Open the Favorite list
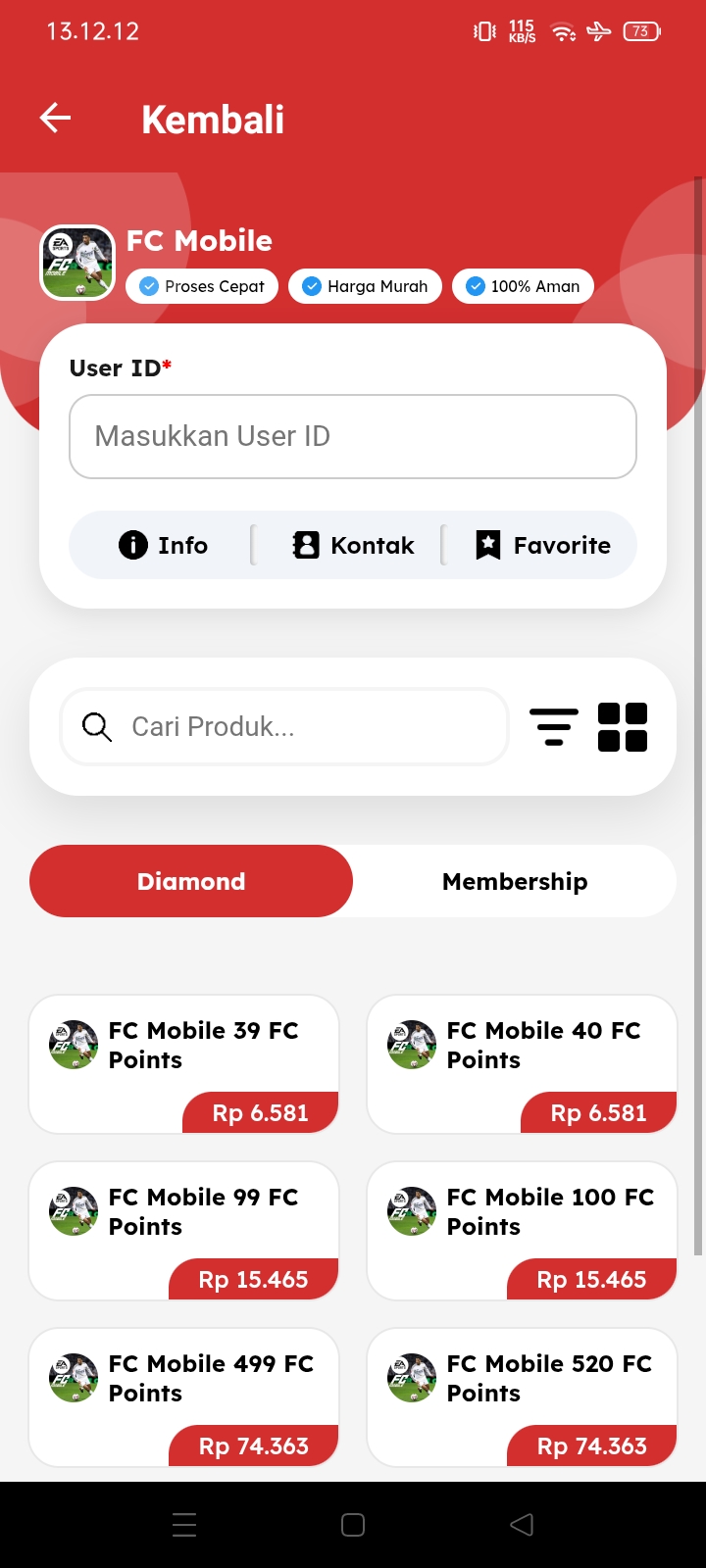This screenshot has height=1568, width=706. tap(542, 545)
